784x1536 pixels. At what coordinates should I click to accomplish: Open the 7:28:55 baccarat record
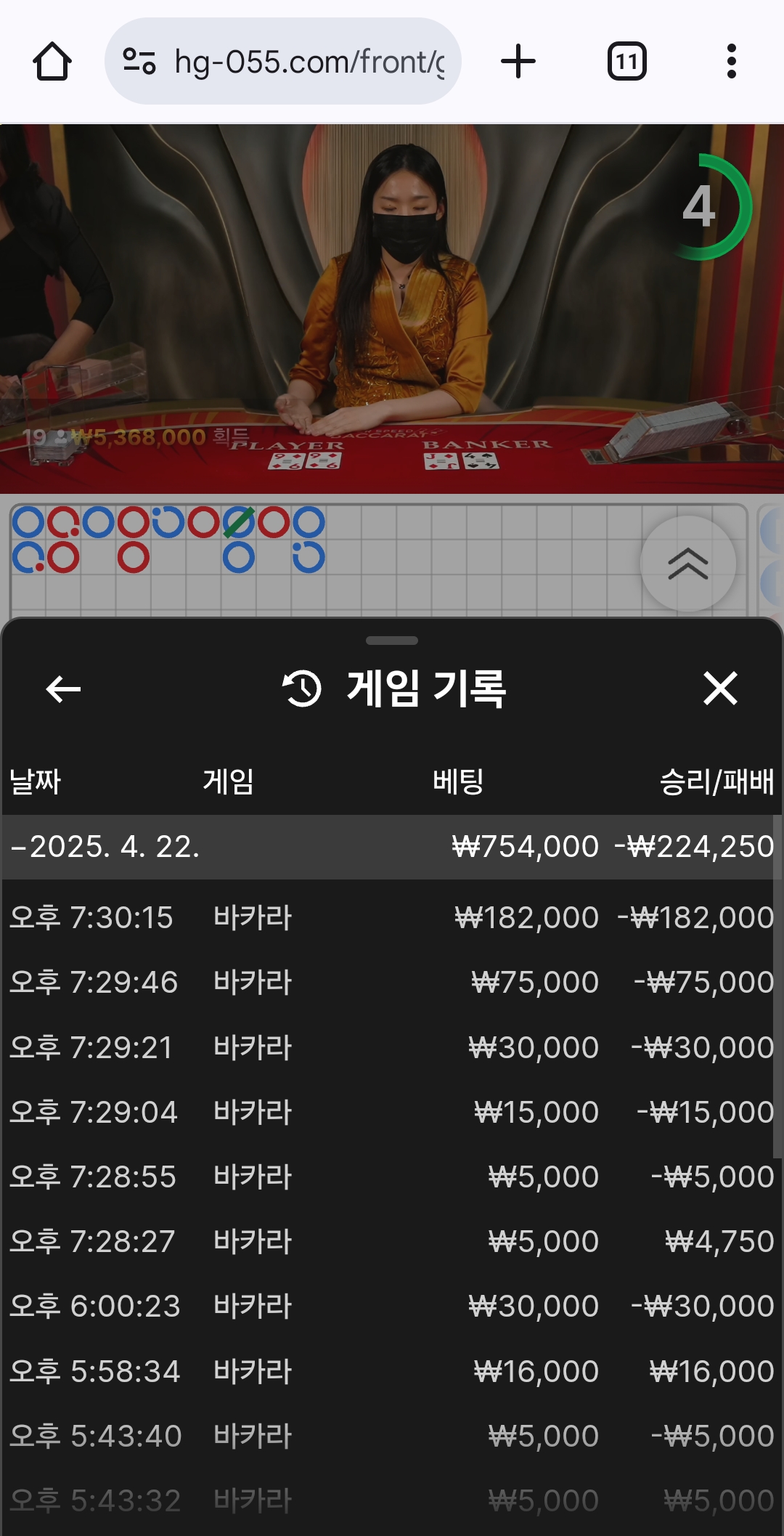(x=392, y=1177)
